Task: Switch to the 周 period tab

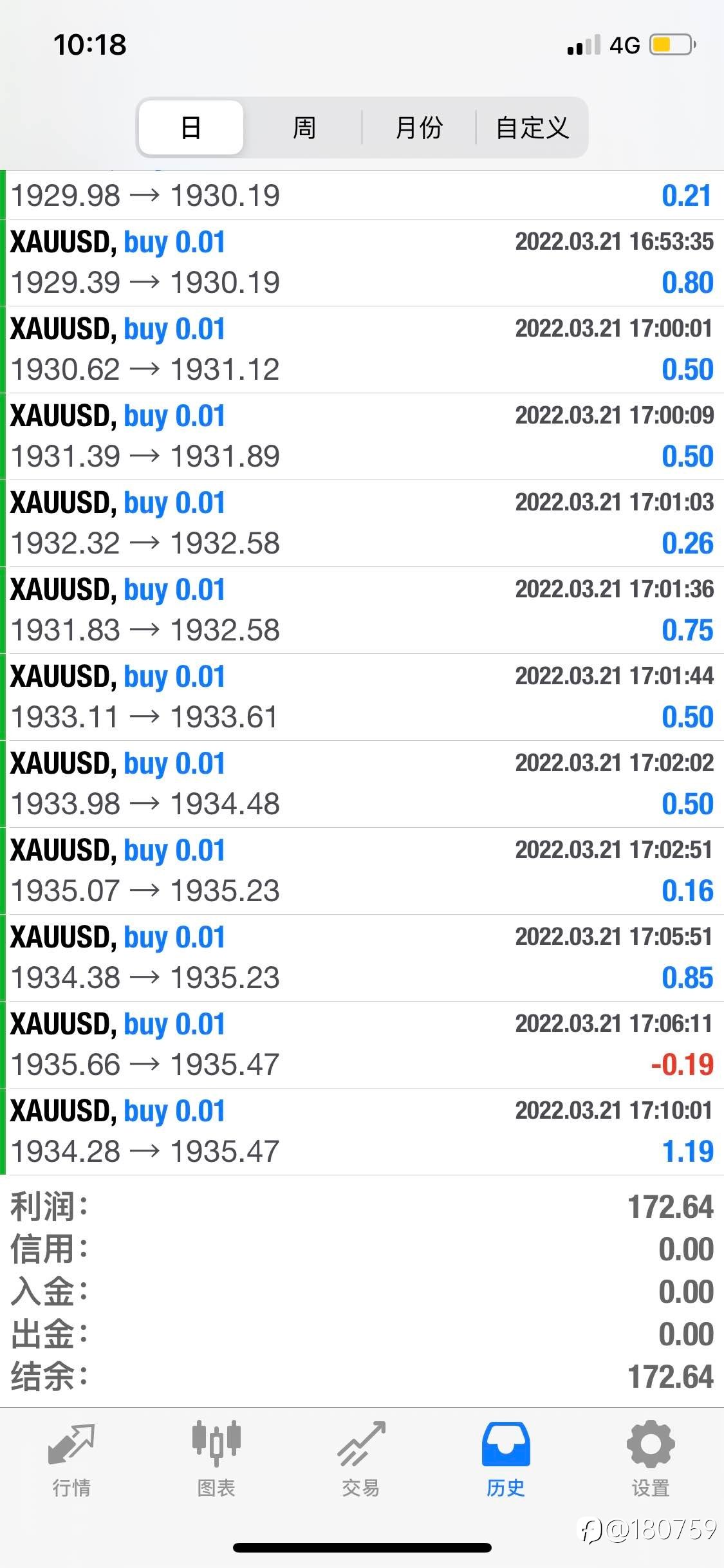Action: tap(304, 127)
